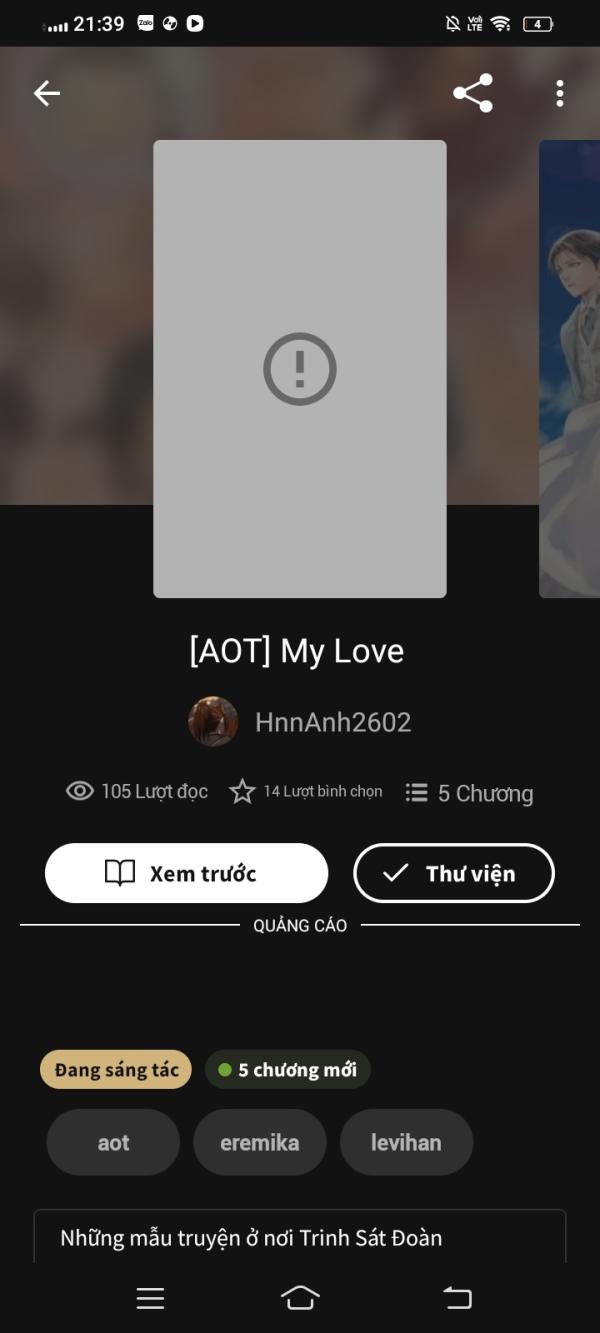Go back using the top arrow
The width and height of the screenshot is (600, 1333).
47,94
